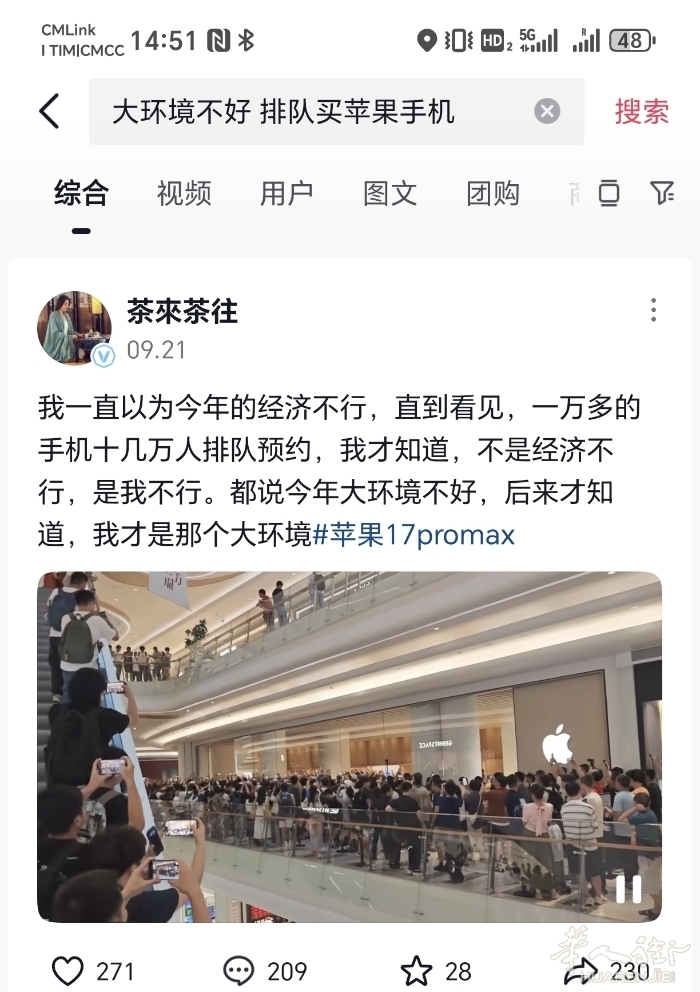Favorite the post with the star
The width and height of the screenshot is (700, 992).
(416, 970)
